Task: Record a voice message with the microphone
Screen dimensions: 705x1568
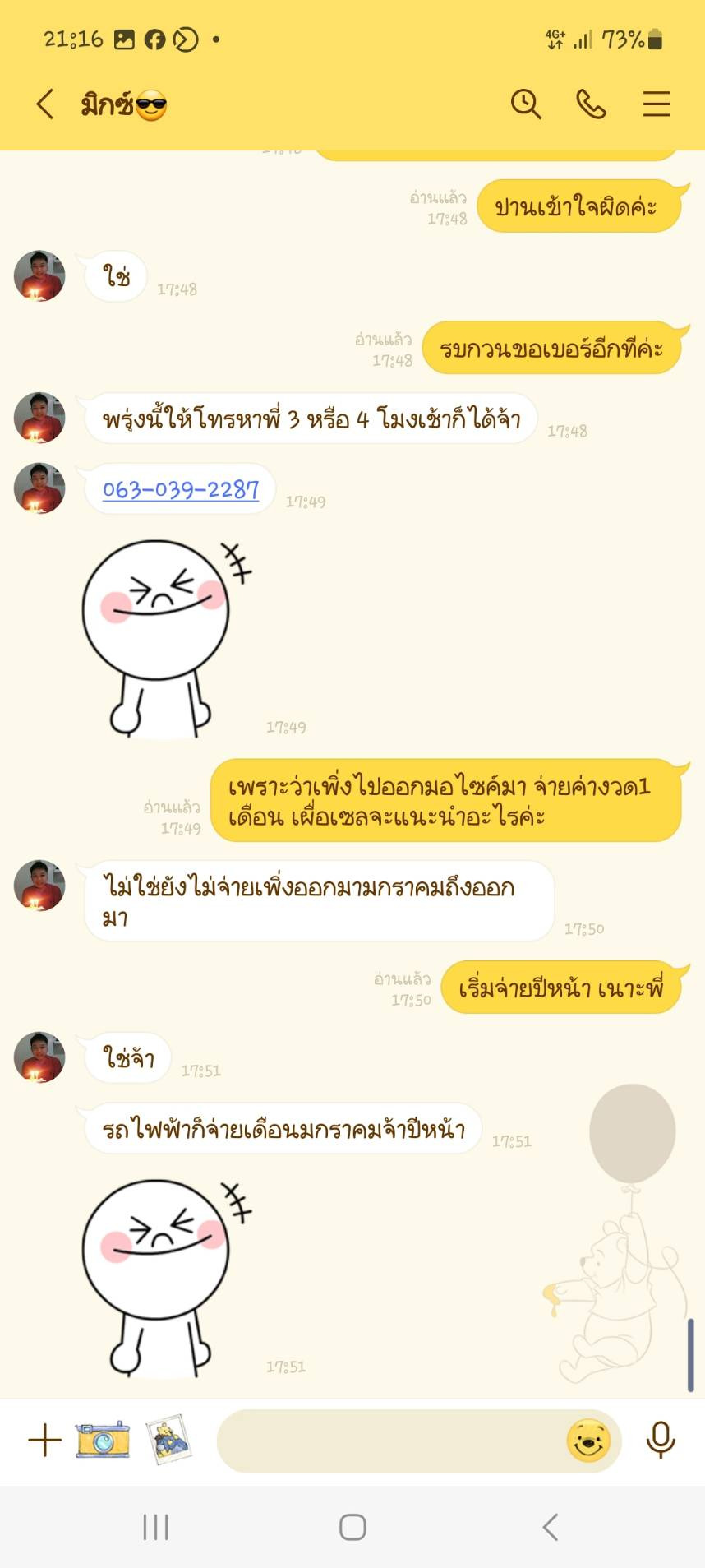Action: (x=661, y=1440)
